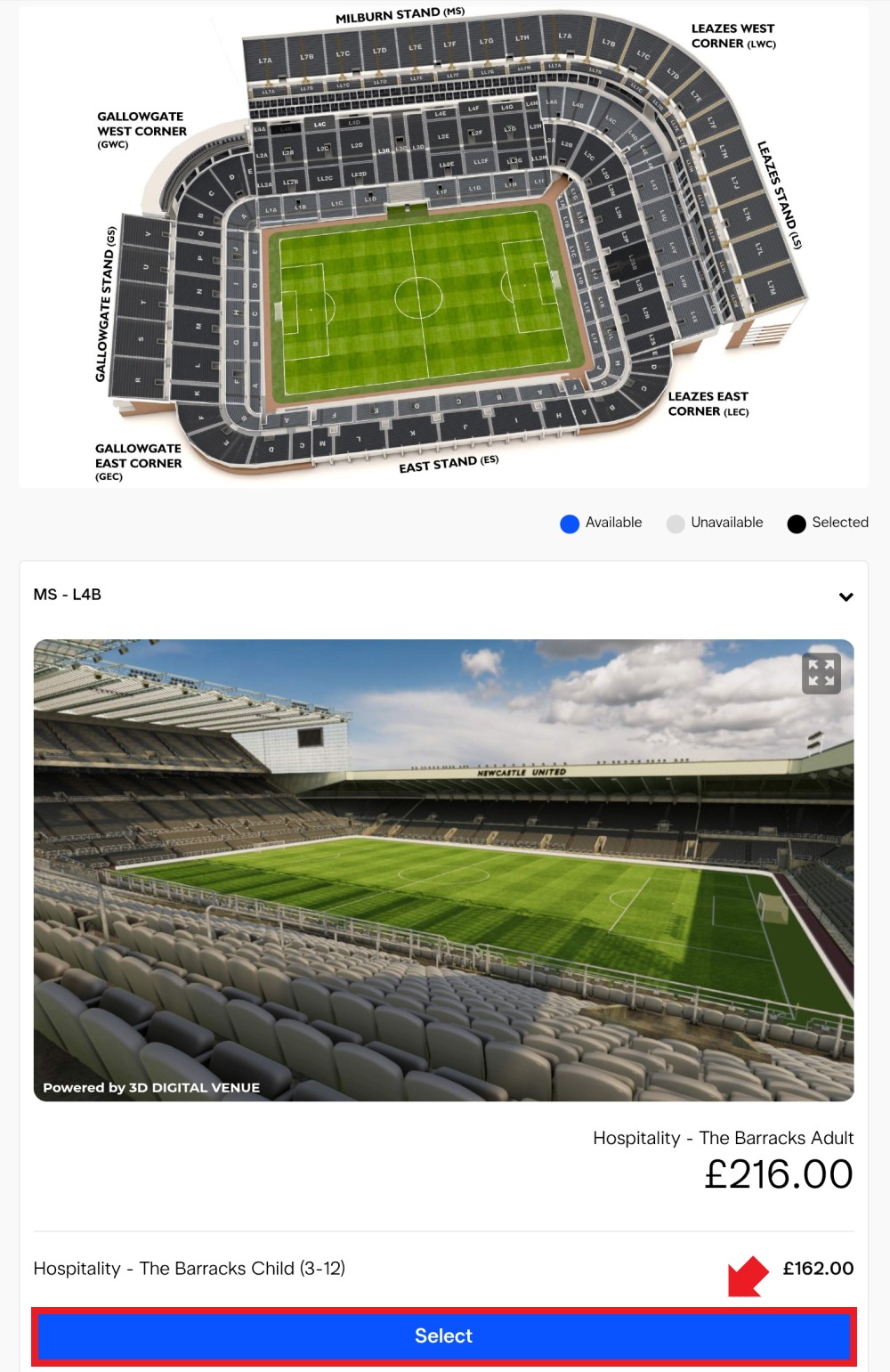Open the 3D seat view preview
This screenshot has height=1372, width=890.
443,870
